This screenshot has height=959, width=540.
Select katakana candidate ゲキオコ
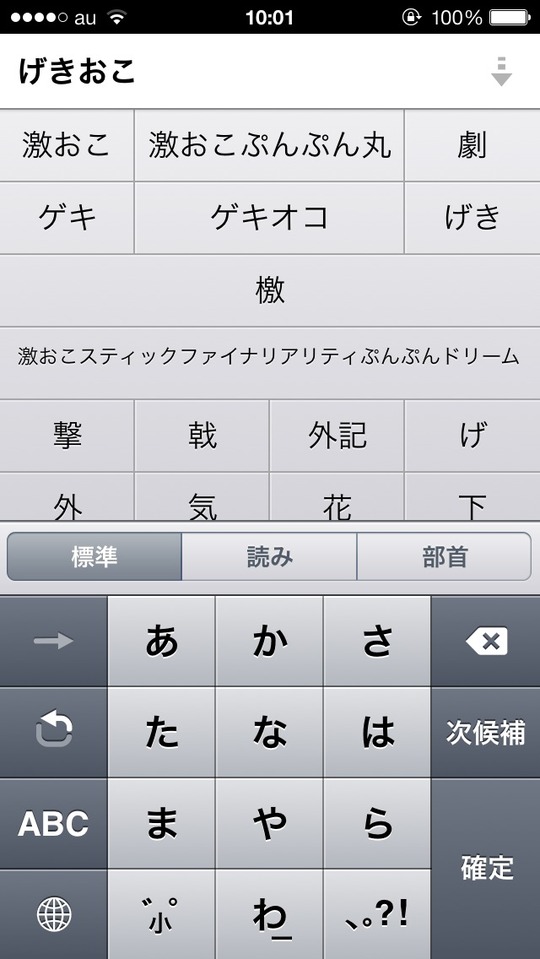click(269, 218)
